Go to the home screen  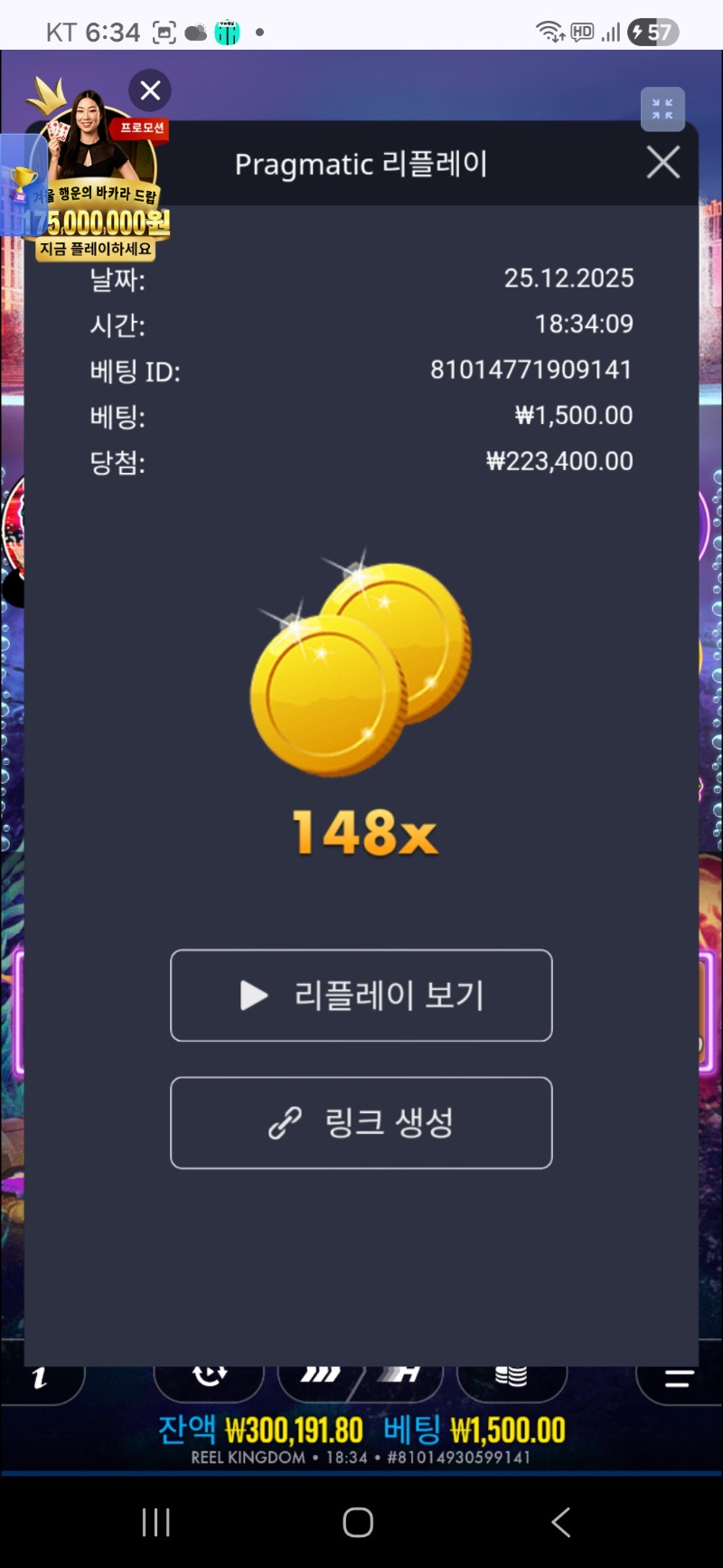(358, 1522)
